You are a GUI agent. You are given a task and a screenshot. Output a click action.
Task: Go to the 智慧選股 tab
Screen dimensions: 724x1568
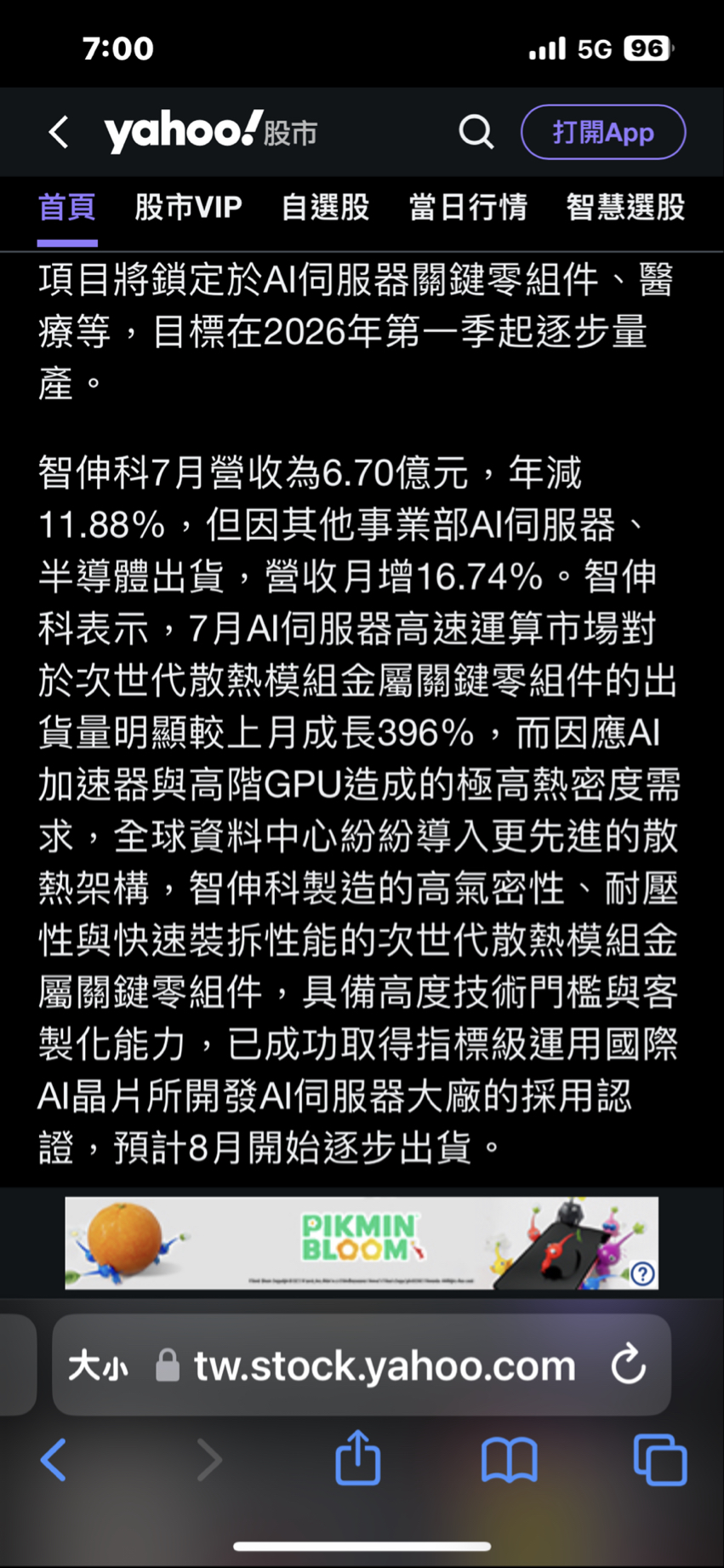pyautogui.click(x=625, y=207)
